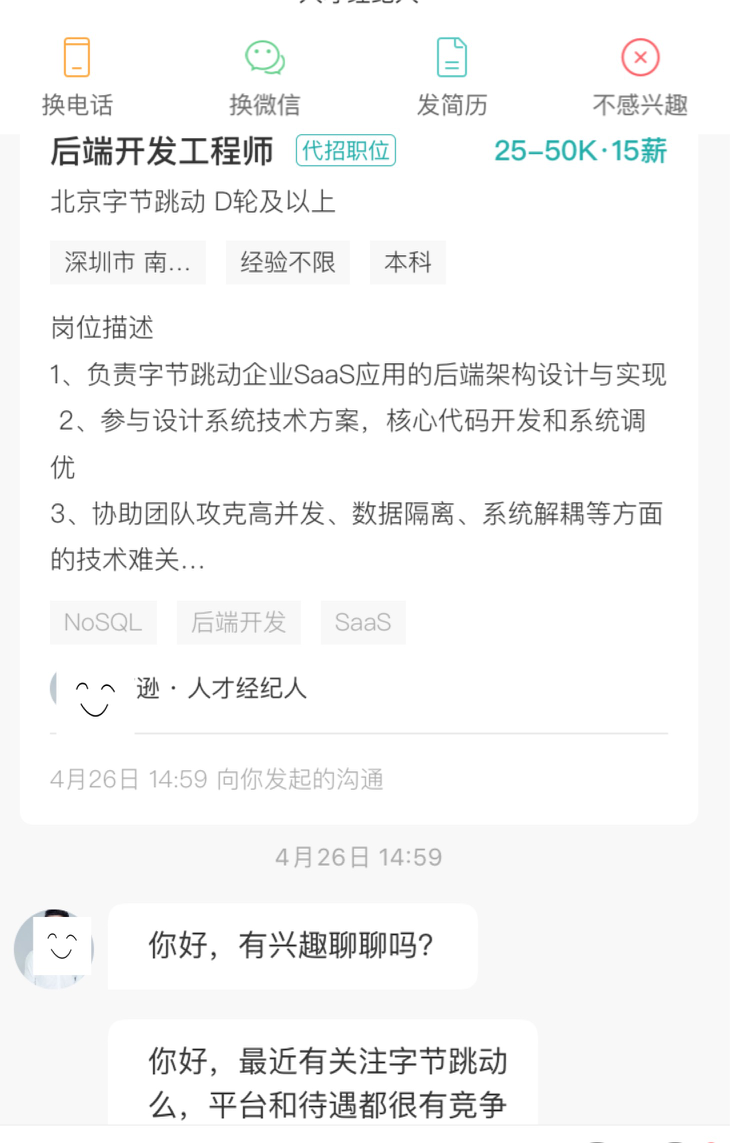Tap the 换电话 phone exchange icon
The image size is (730, 1143).
[77, 57]
